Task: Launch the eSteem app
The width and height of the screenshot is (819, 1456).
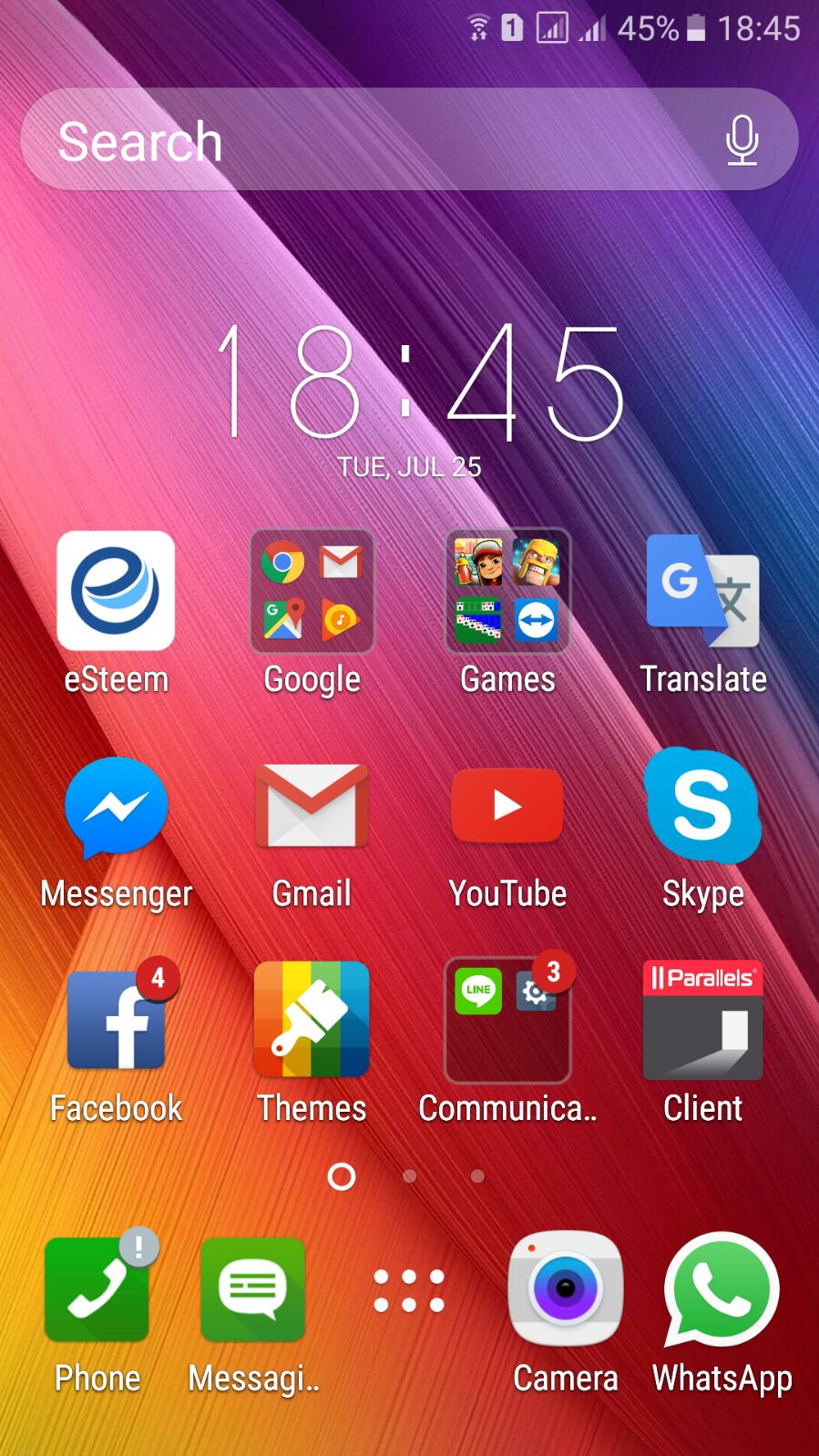Action: point(116,591)
